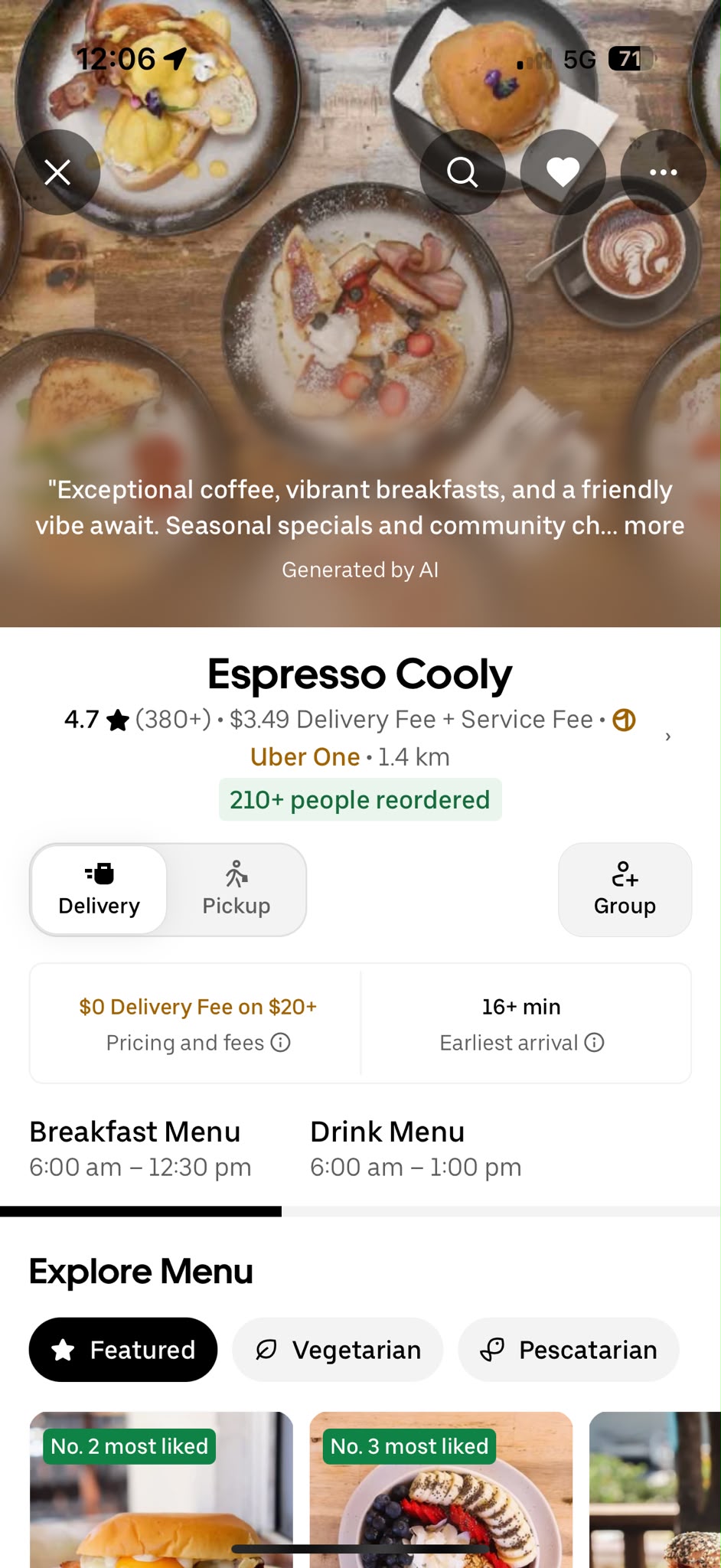This screenshot has width=721, height=1568.
Task: Toggle the favorite heart for Espresso Cooly
Action: click(x=563, y=172)
